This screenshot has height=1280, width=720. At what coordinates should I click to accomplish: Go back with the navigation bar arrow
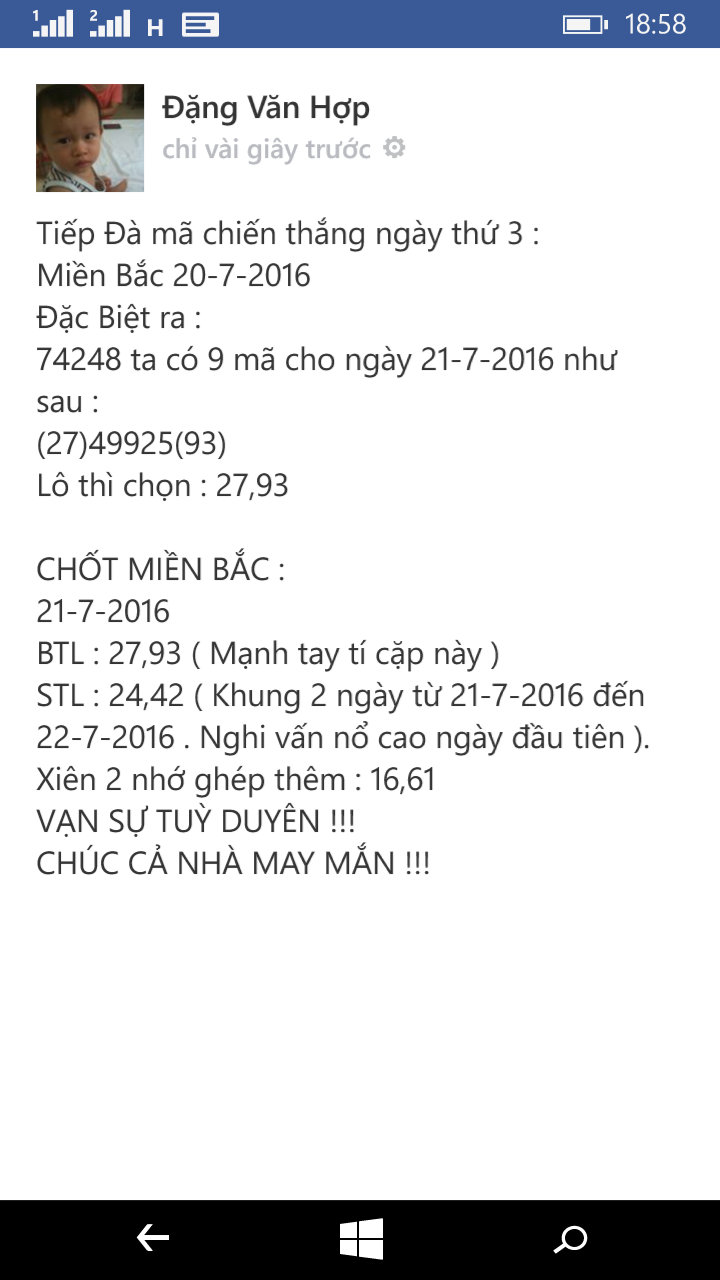click(153, 1239)
